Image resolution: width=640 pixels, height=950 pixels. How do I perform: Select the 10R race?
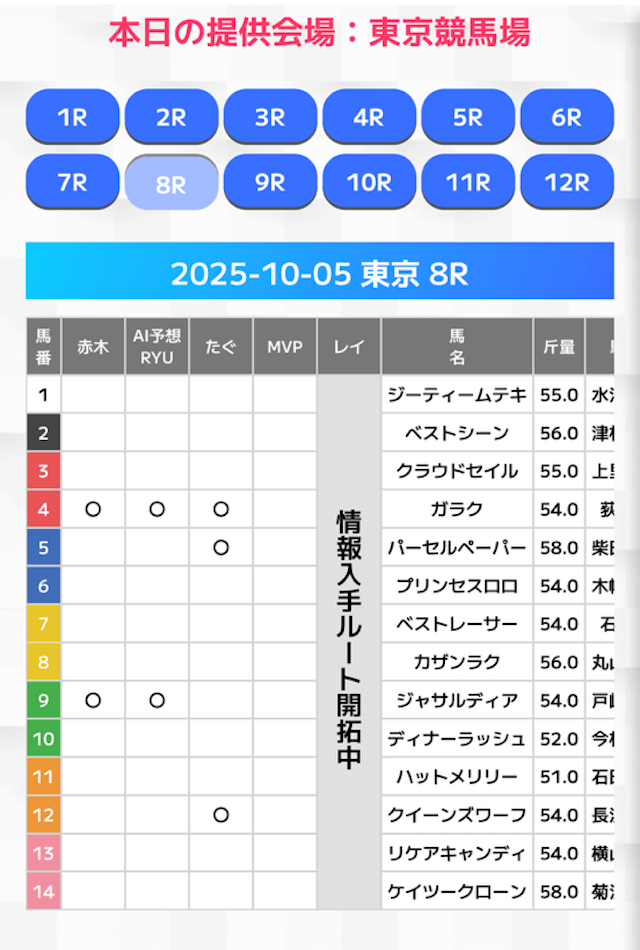click(x=369, y=183)
